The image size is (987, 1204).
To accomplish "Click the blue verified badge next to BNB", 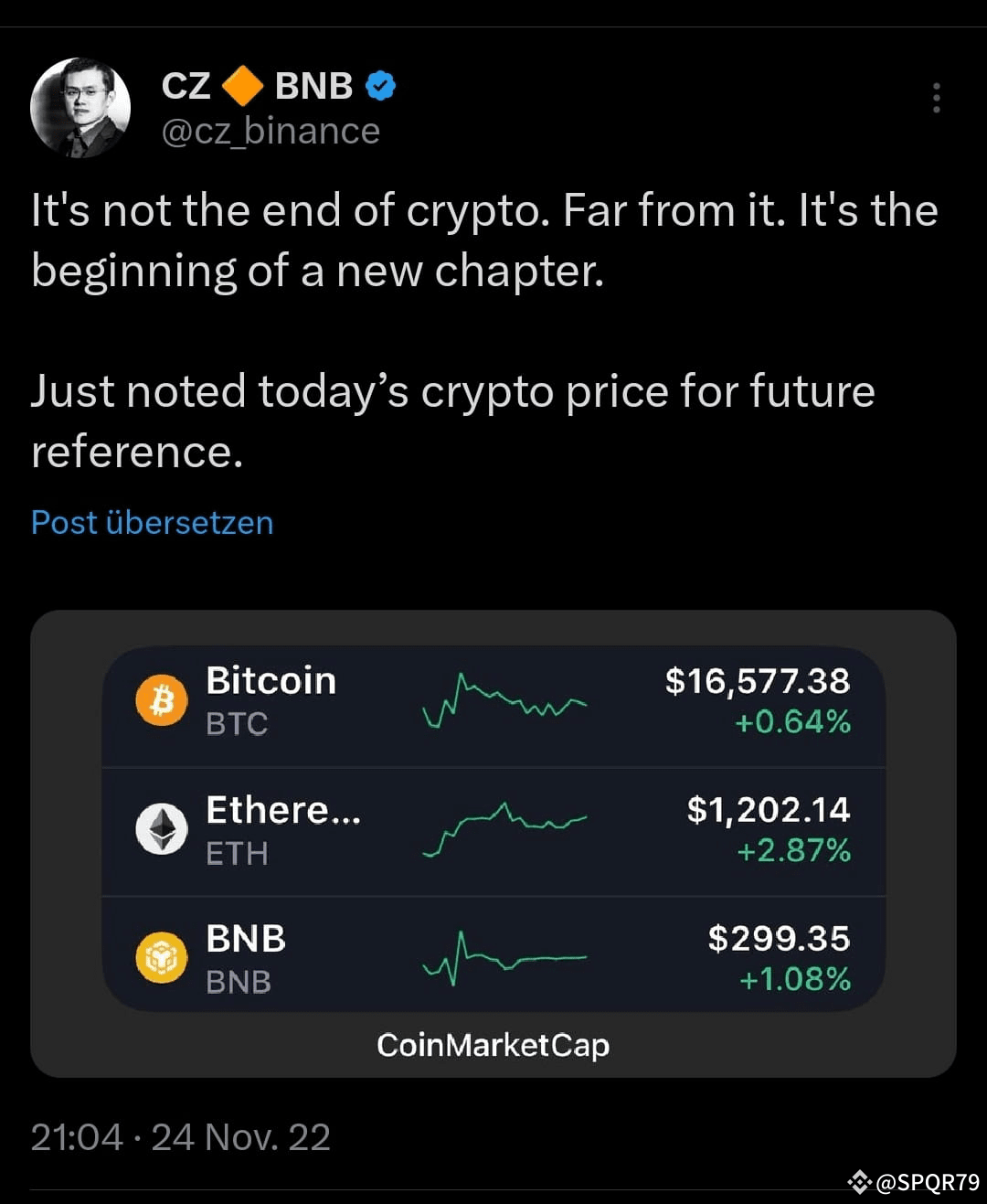I will click(381, 85).
